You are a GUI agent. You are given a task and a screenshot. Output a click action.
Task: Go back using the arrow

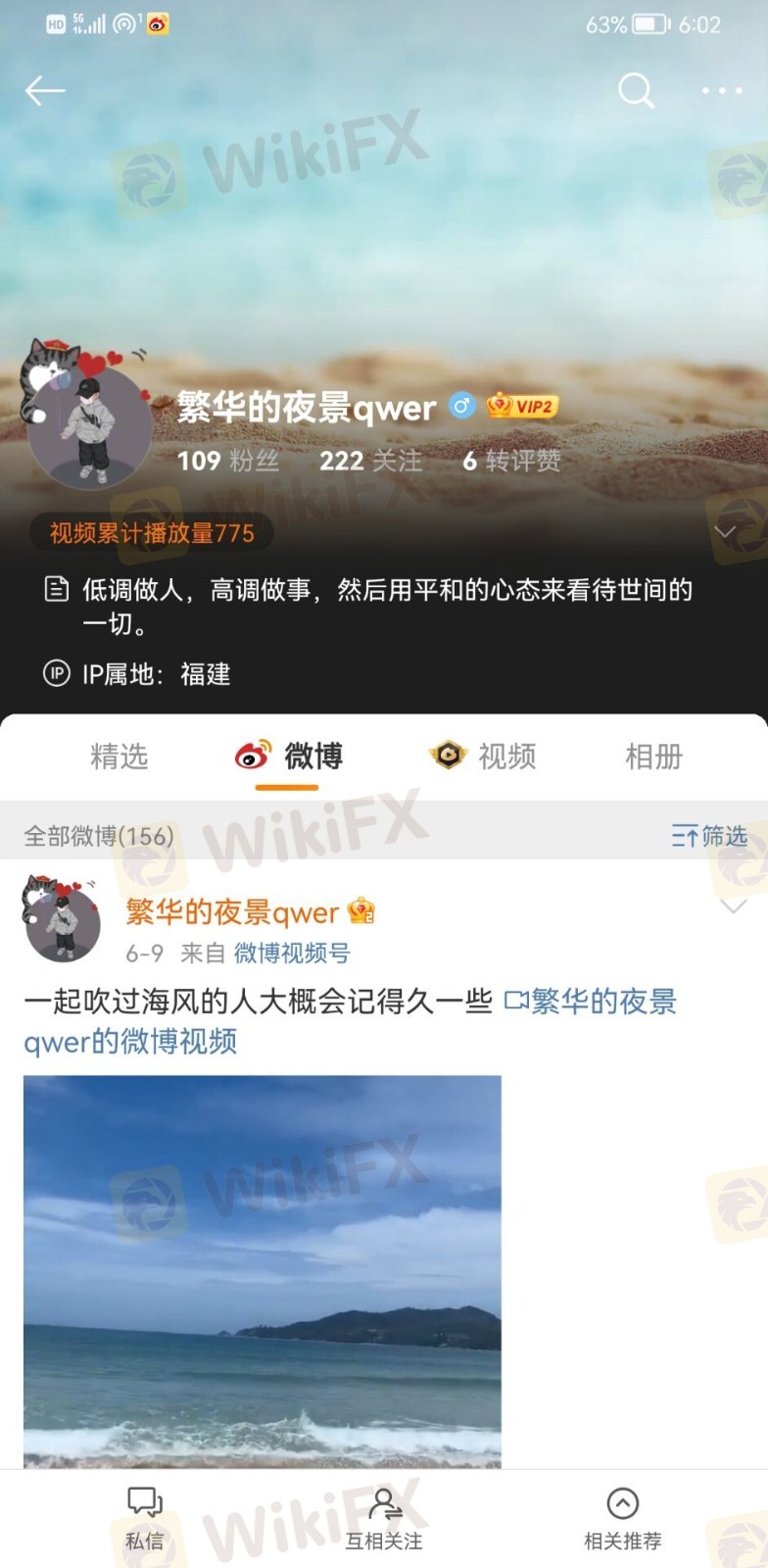pos(45,91)
